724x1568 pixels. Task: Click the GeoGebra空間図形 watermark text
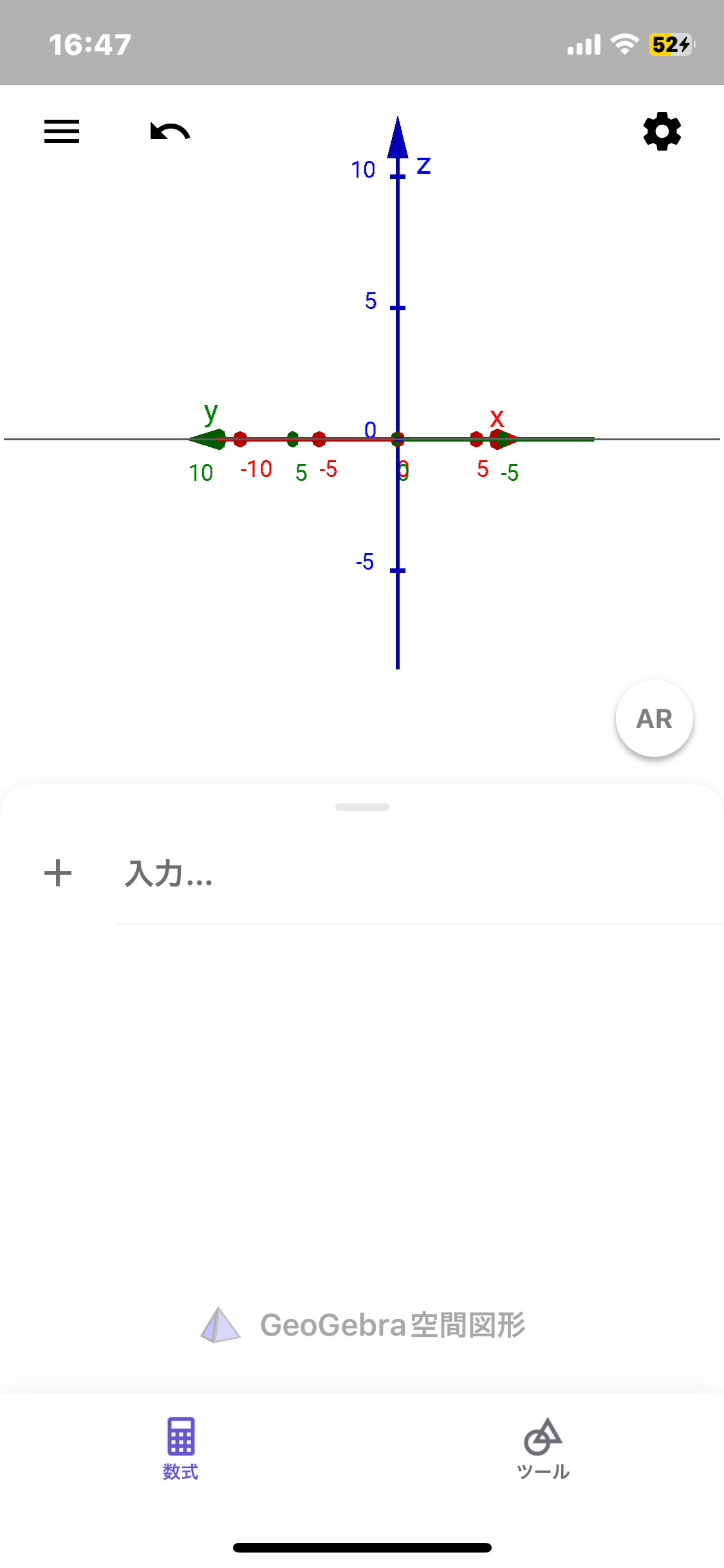tap(393, 1324)
